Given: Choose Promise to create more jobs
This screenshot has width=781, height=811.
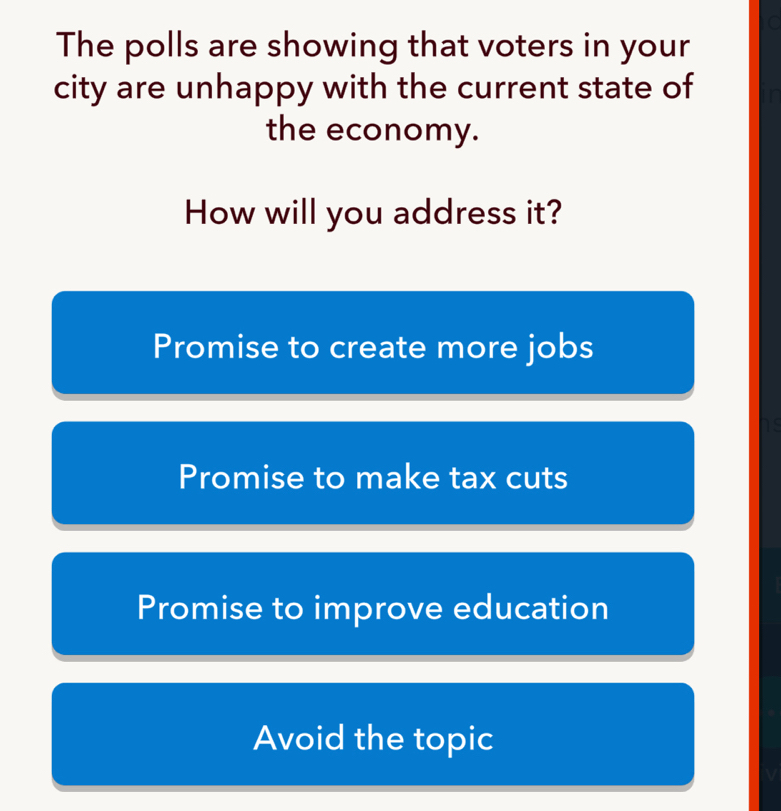Looking at the screenshot, I should 372,345.
